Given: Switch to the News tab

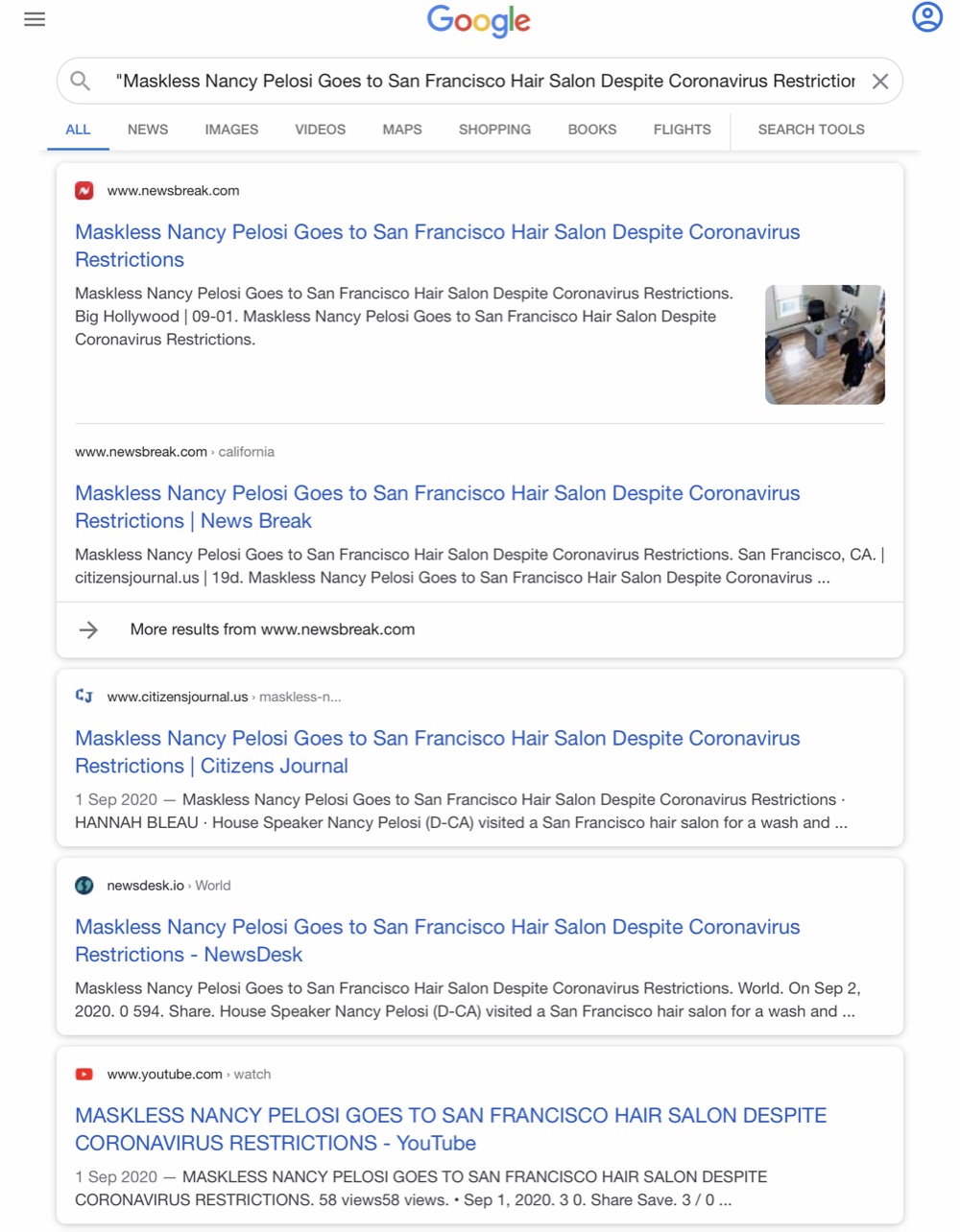Looking at the screenshot, I should pos(148,130).
